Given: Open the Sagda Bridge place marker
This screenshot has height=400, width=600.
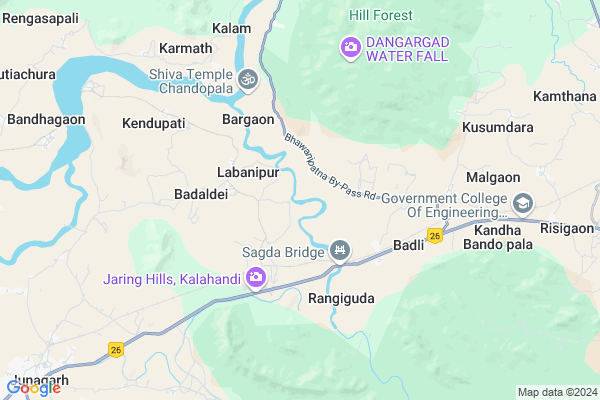Looking at the screenshot, I should click(340, 249).
